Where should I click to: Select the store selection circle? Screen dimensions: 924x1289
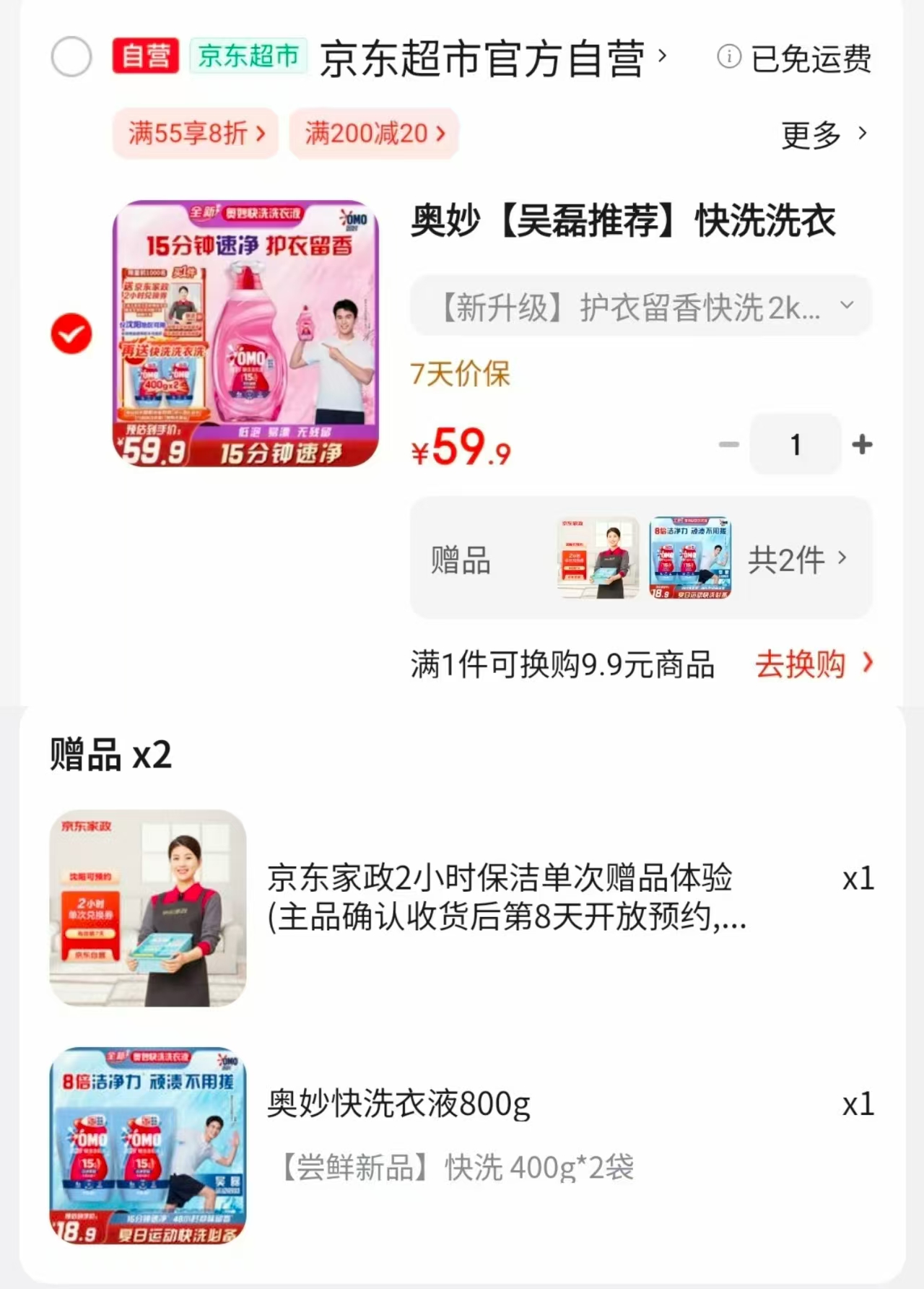[70, 56]
